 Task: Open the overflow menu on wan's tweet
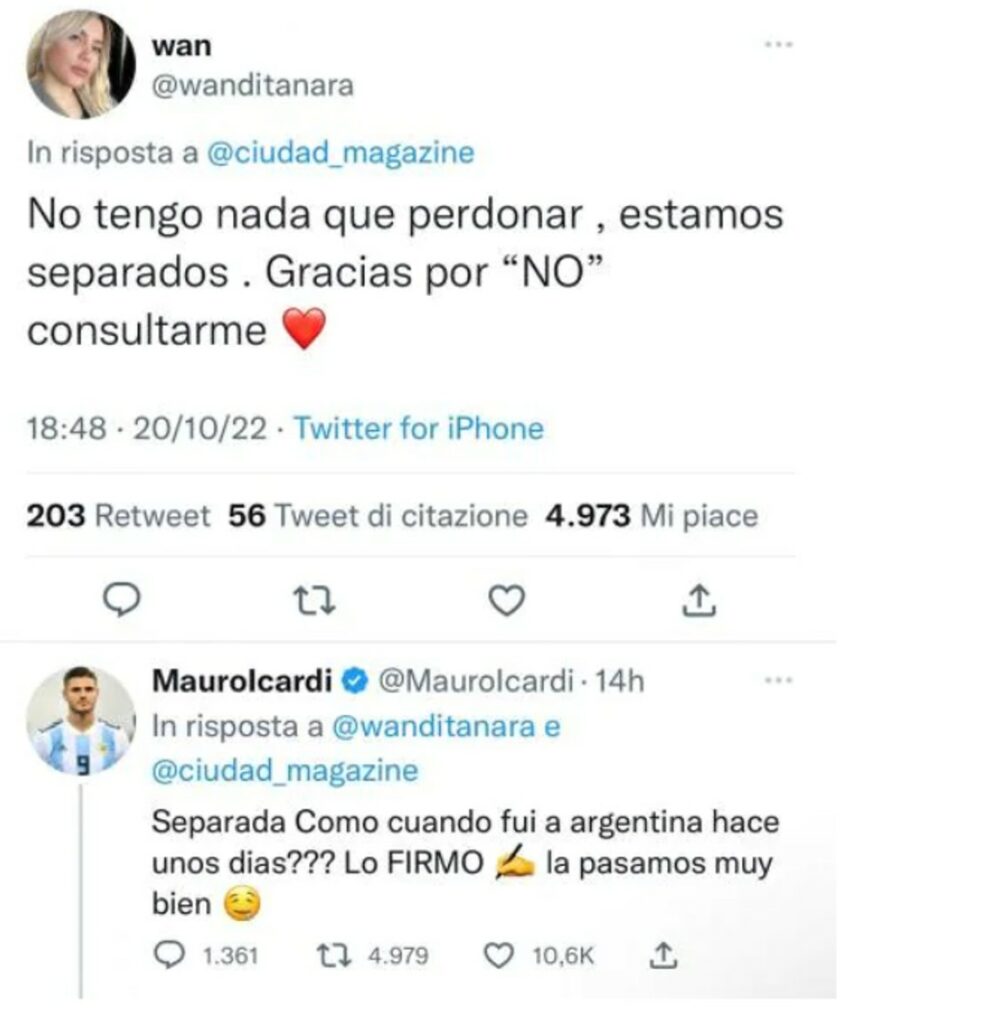tap(778, 44)
